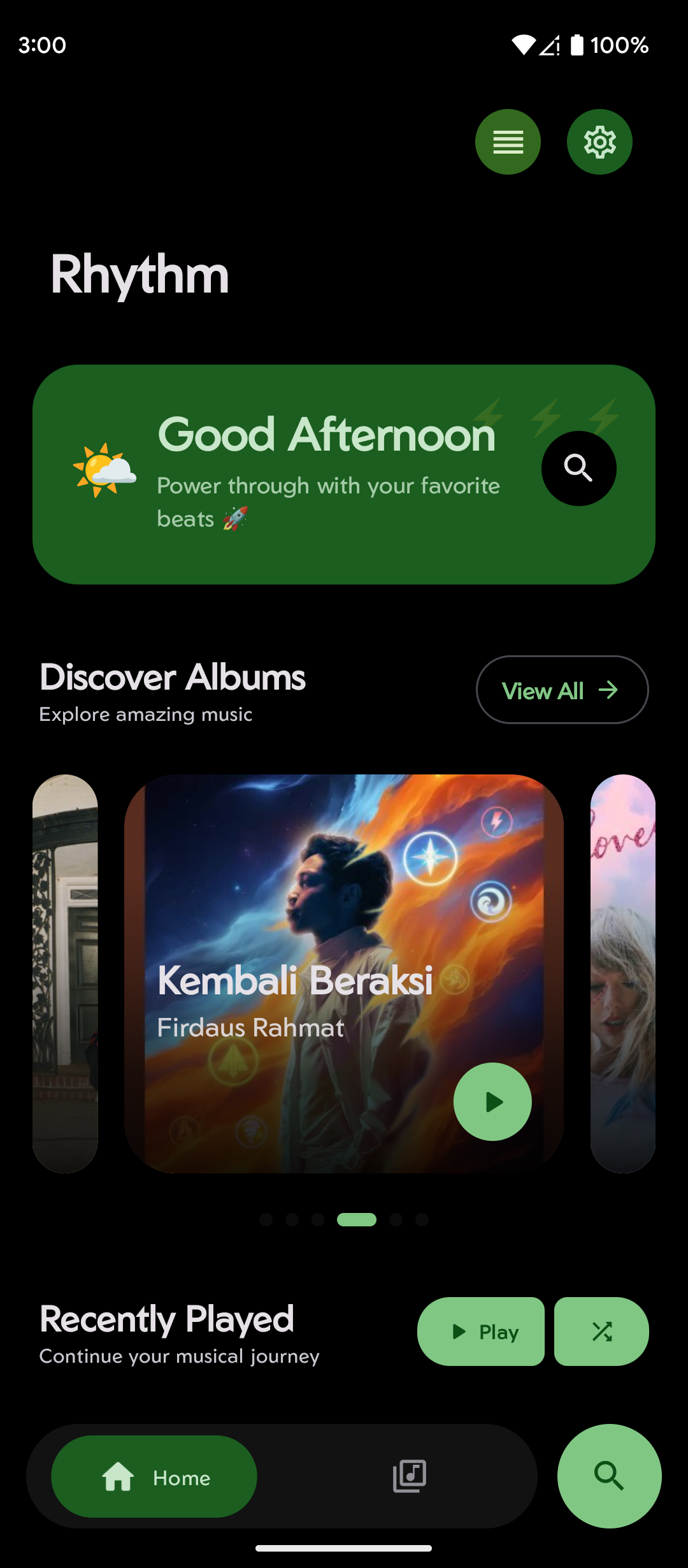Open the settings gear icon
This screenshot has width=688, height=1568.
click(x=599, y=142)
